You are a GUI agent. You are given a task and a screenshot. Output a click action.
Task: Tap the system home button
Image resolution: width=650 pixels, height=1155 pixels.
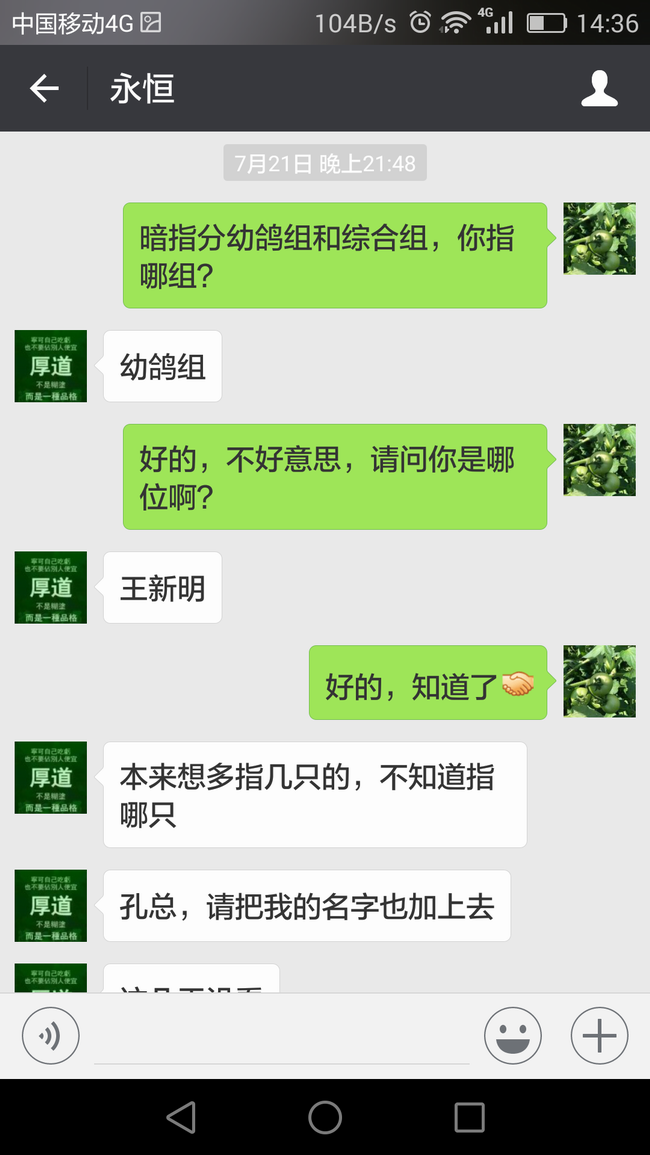point(325,1117)
